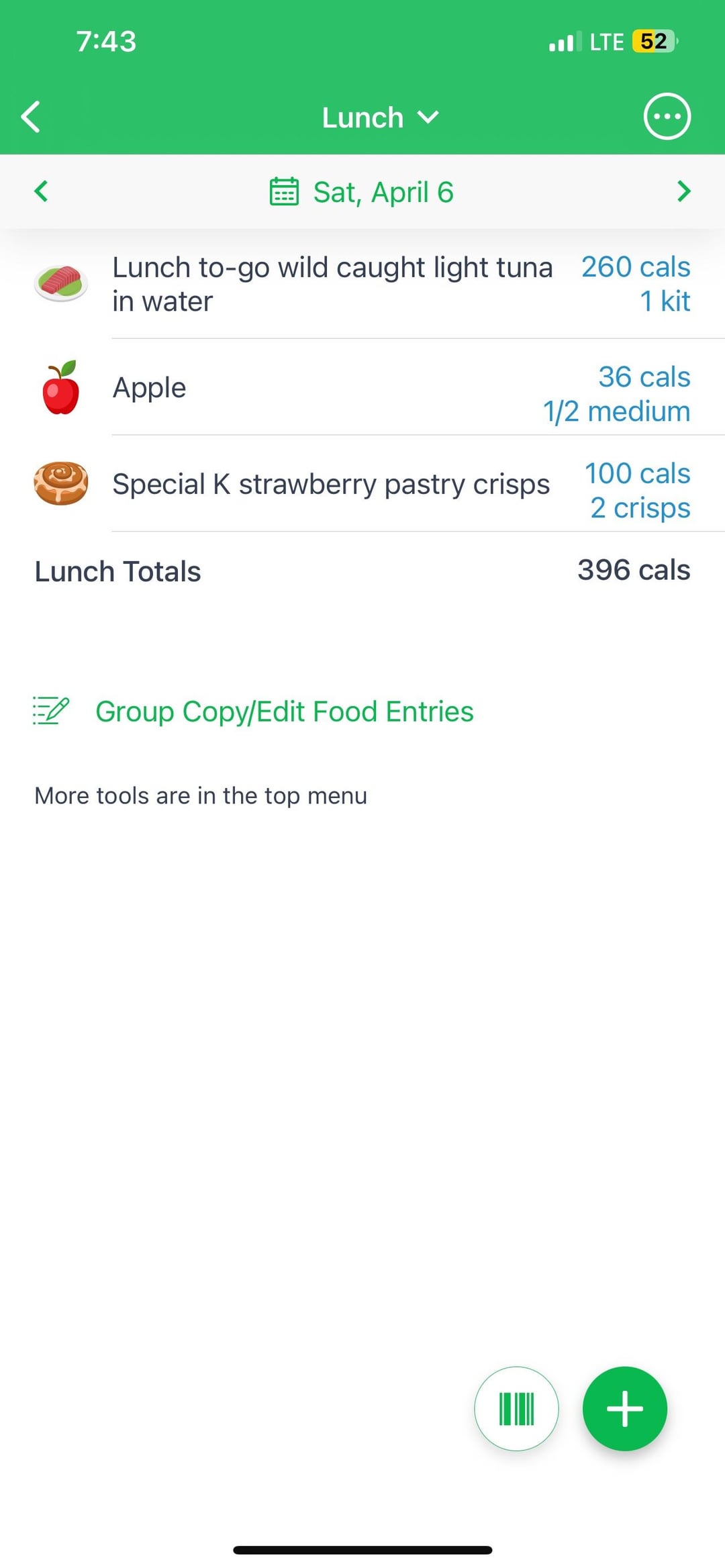Go back using the top-left arrow
The height and width of the screenshot is (1568, 725).
tap(31, 117)
